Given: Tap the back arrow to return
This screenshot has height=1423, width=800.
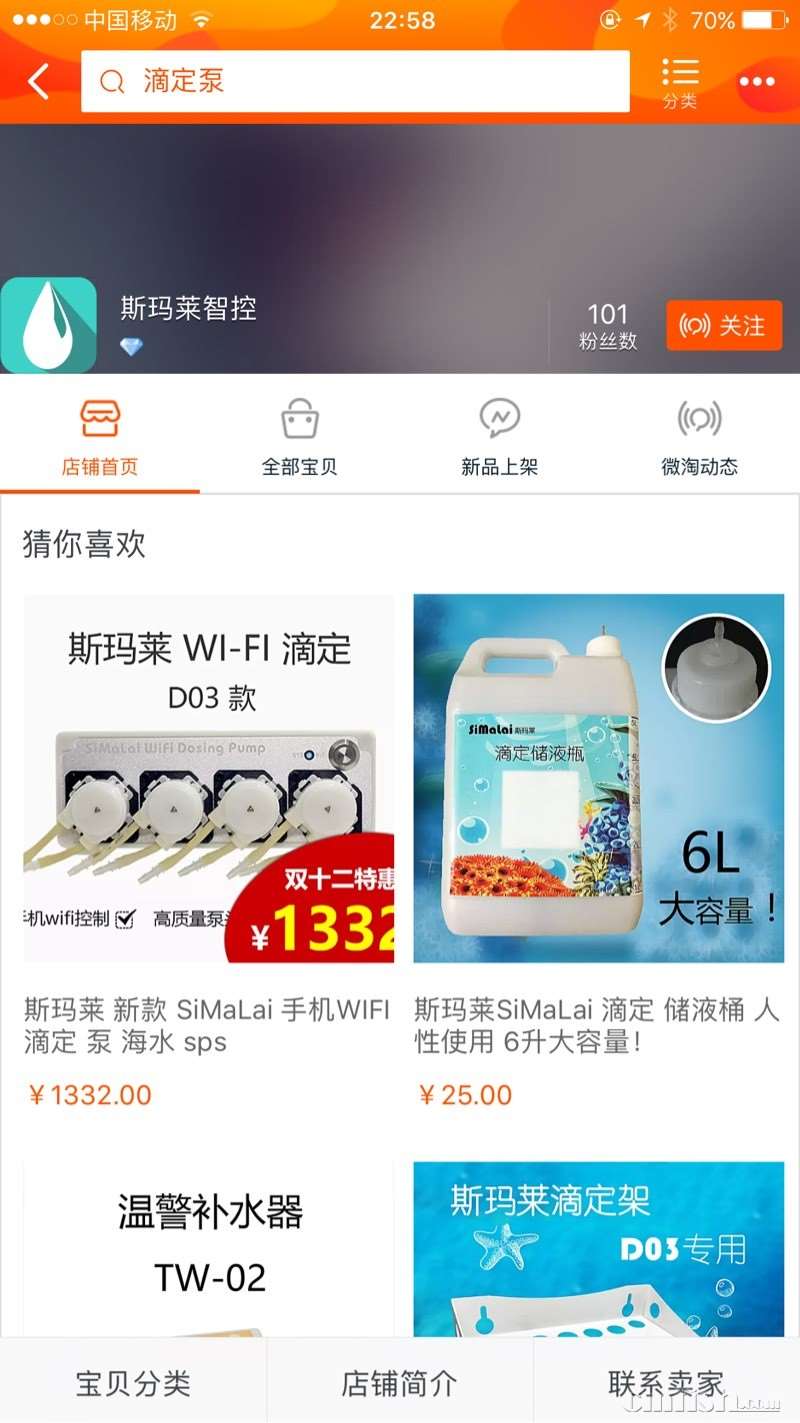Looking at the screenshot, I should click(x=36, y=81).
